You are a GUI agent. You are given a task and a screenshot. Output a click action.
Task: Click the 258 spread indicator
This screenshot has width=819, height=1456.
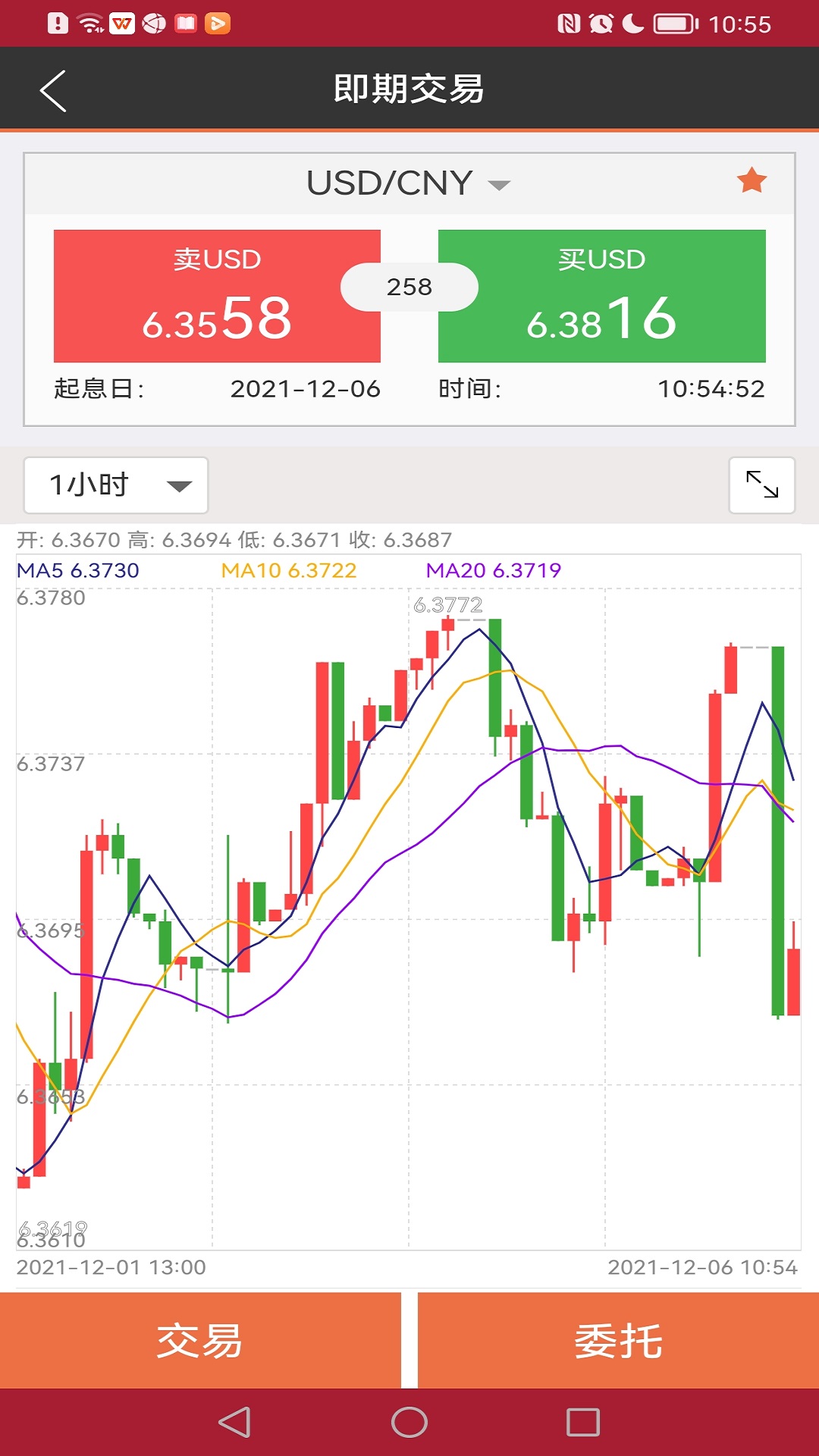409,287
